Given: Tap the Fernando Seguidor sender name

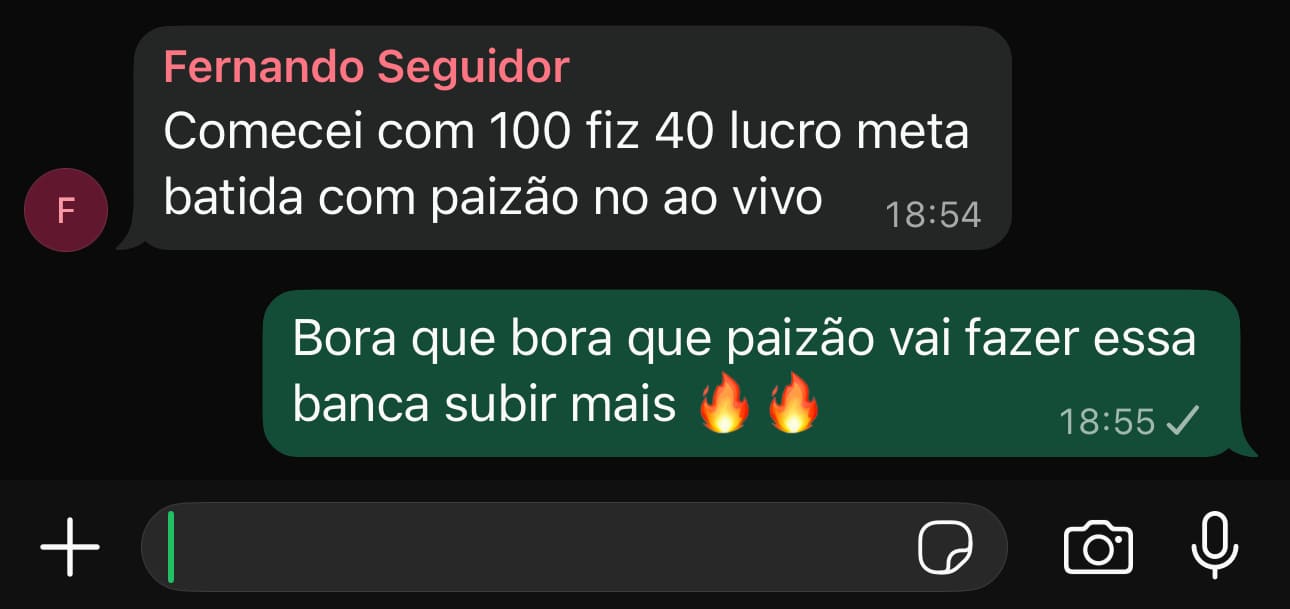Looking at the screenshot, I should coord(366,68).
